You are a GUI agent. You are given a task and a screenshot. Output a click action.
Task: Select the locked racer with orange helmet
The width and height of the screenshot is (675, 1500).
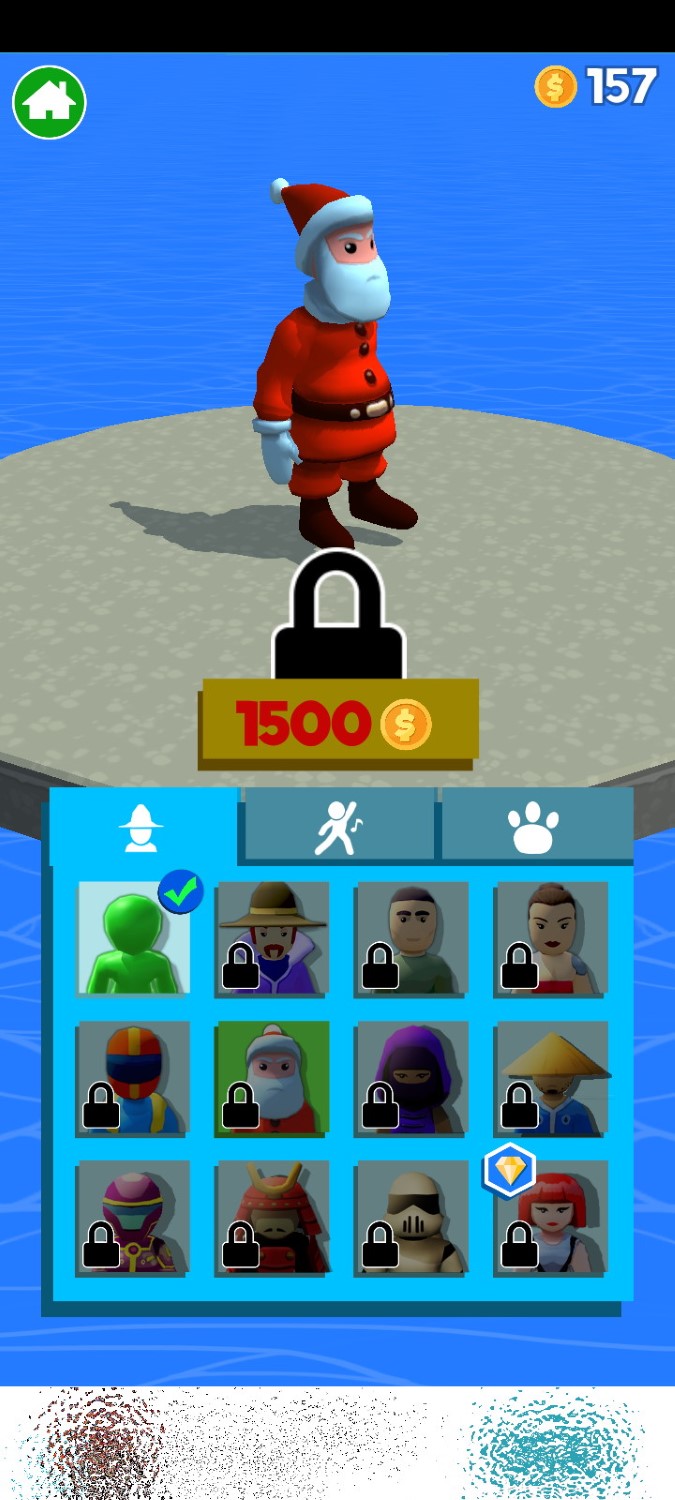(x=134, y=1078)
